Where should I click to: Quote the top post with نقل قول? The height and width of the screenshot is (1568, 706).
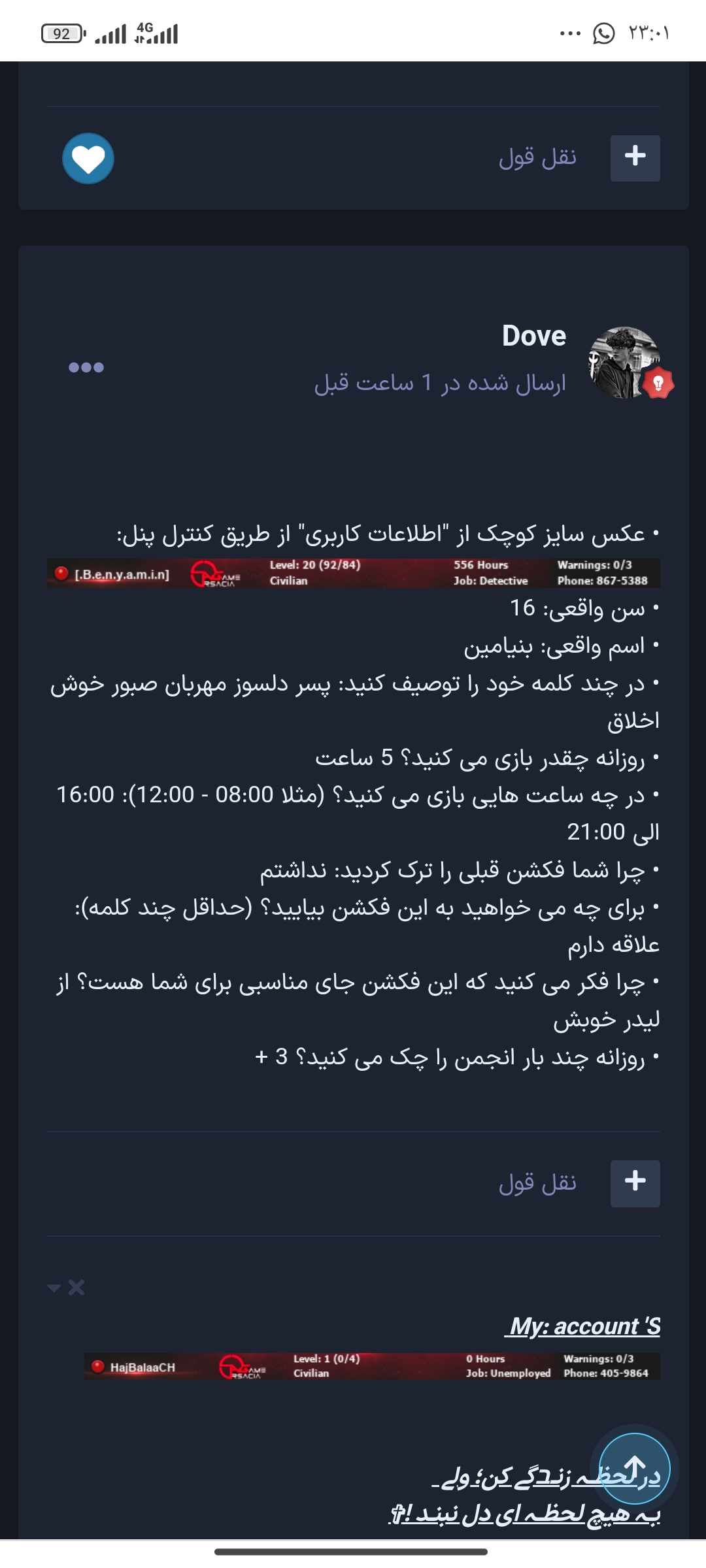[x=537, y=158]
